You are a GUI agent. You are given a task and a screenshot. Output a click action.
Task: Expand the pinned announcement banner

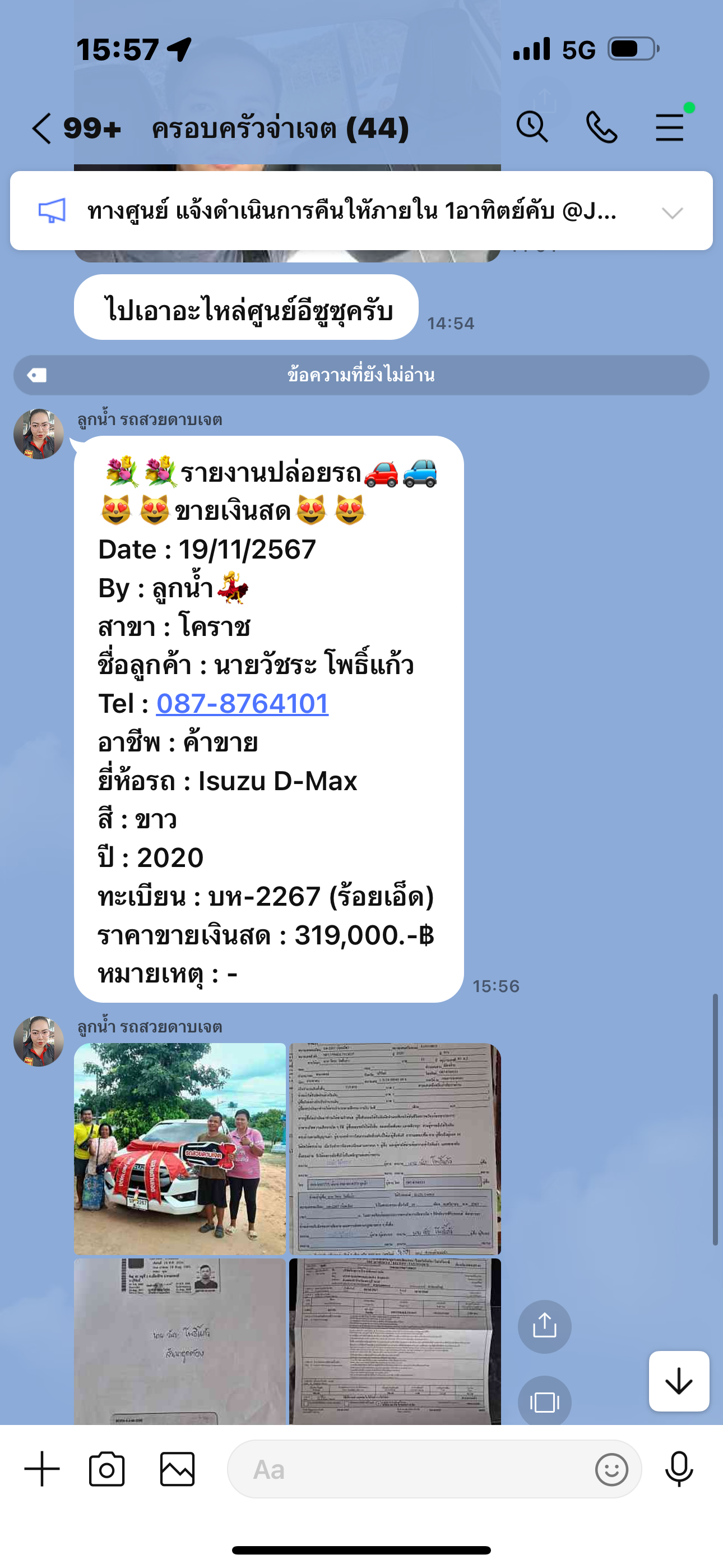click(x=672, y=213)
